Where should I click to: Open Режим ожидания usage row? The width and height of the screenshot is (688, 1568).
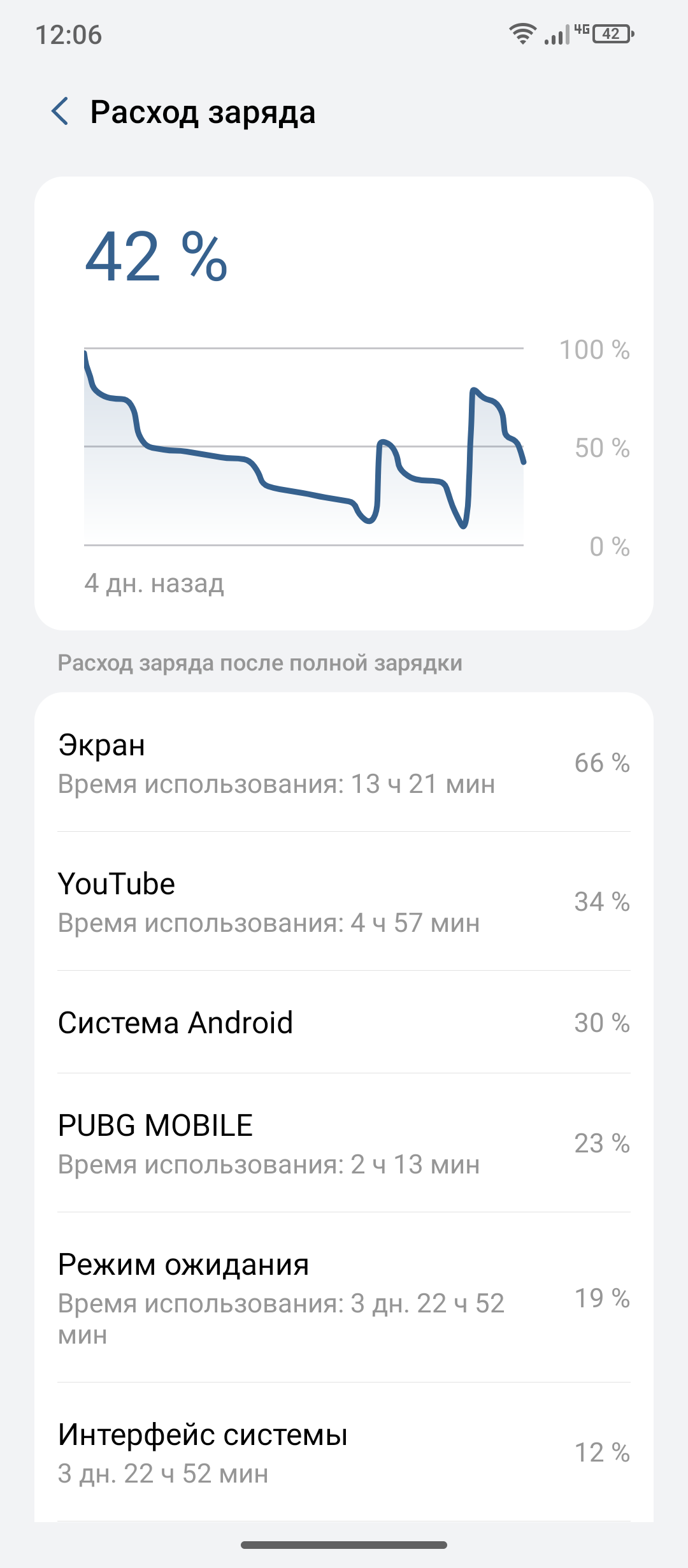[344, 1298]
